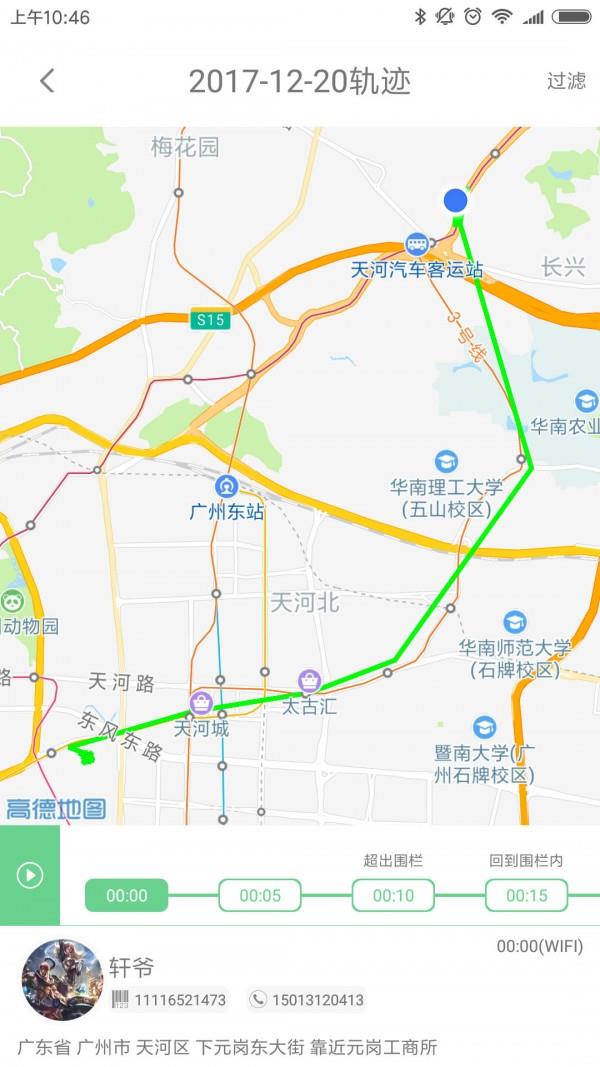Go back using the top-left arrow
The image size is (600, 1067).
47,81
